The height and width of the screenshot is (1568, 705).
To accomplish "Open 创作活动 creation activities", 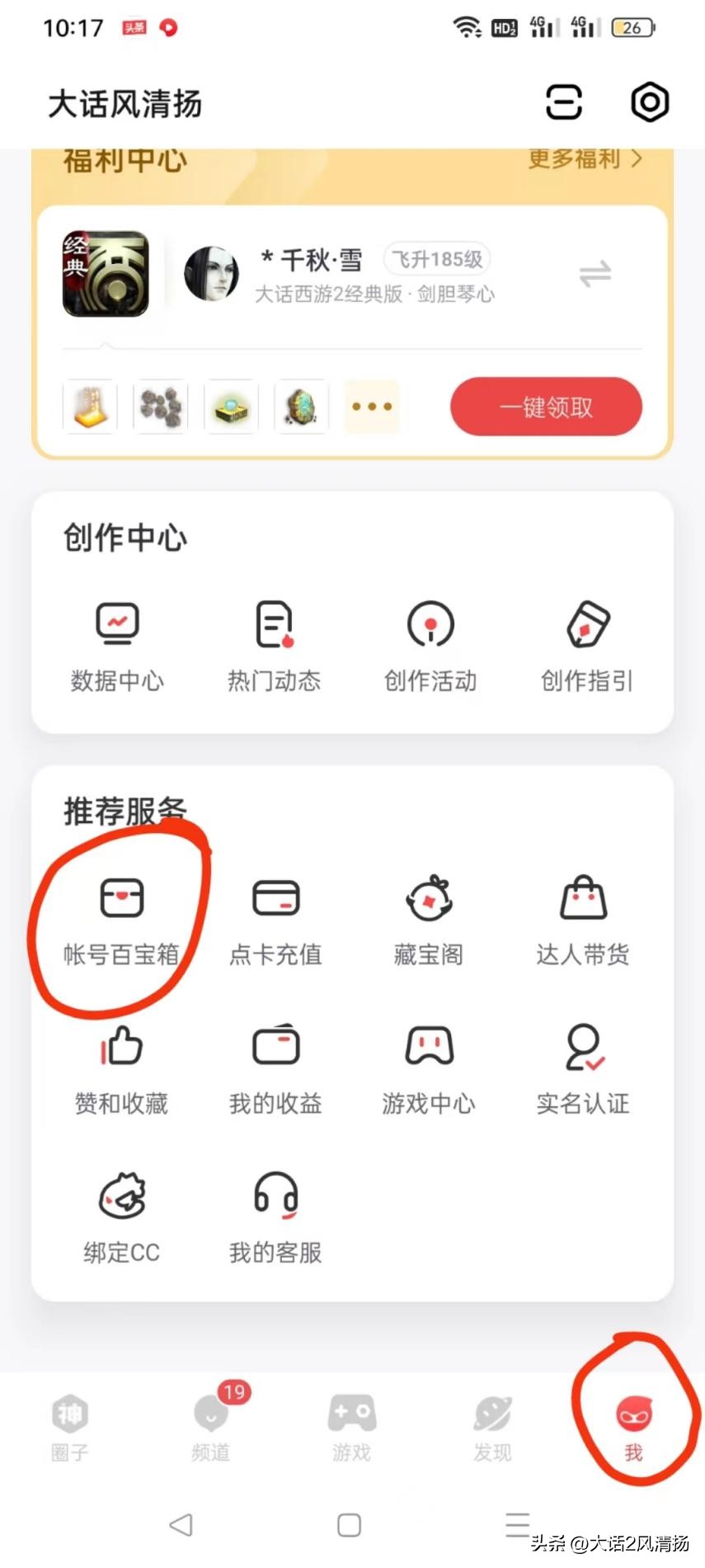I will coord(429,625).
